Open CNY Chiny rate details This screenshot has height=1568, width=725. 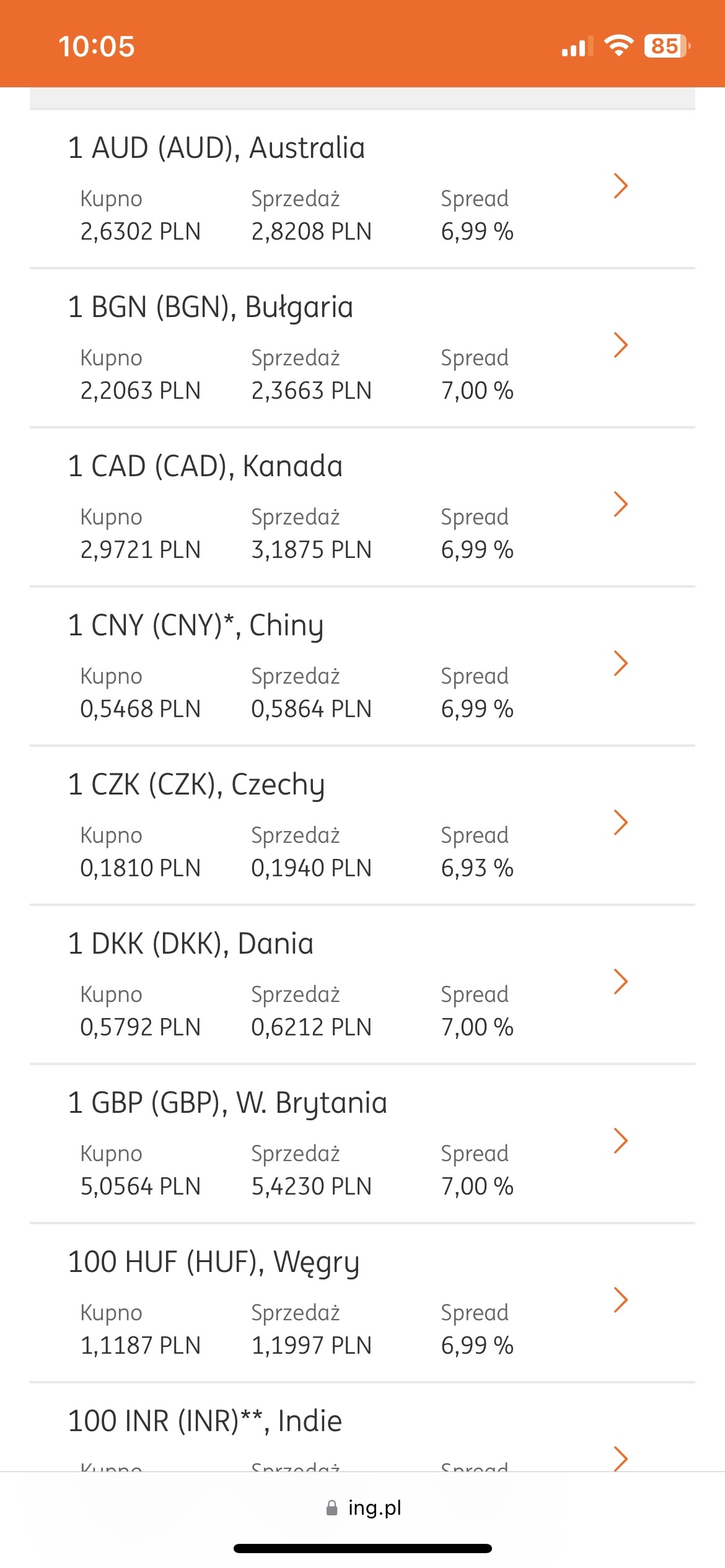click(x=362, y=666)
